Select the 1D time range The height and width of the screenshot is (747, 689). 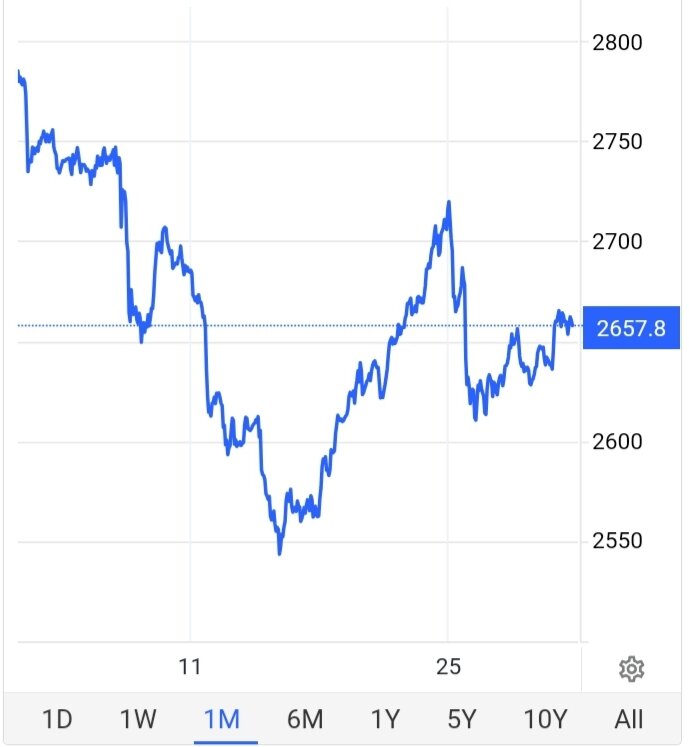tap(58, 718)
